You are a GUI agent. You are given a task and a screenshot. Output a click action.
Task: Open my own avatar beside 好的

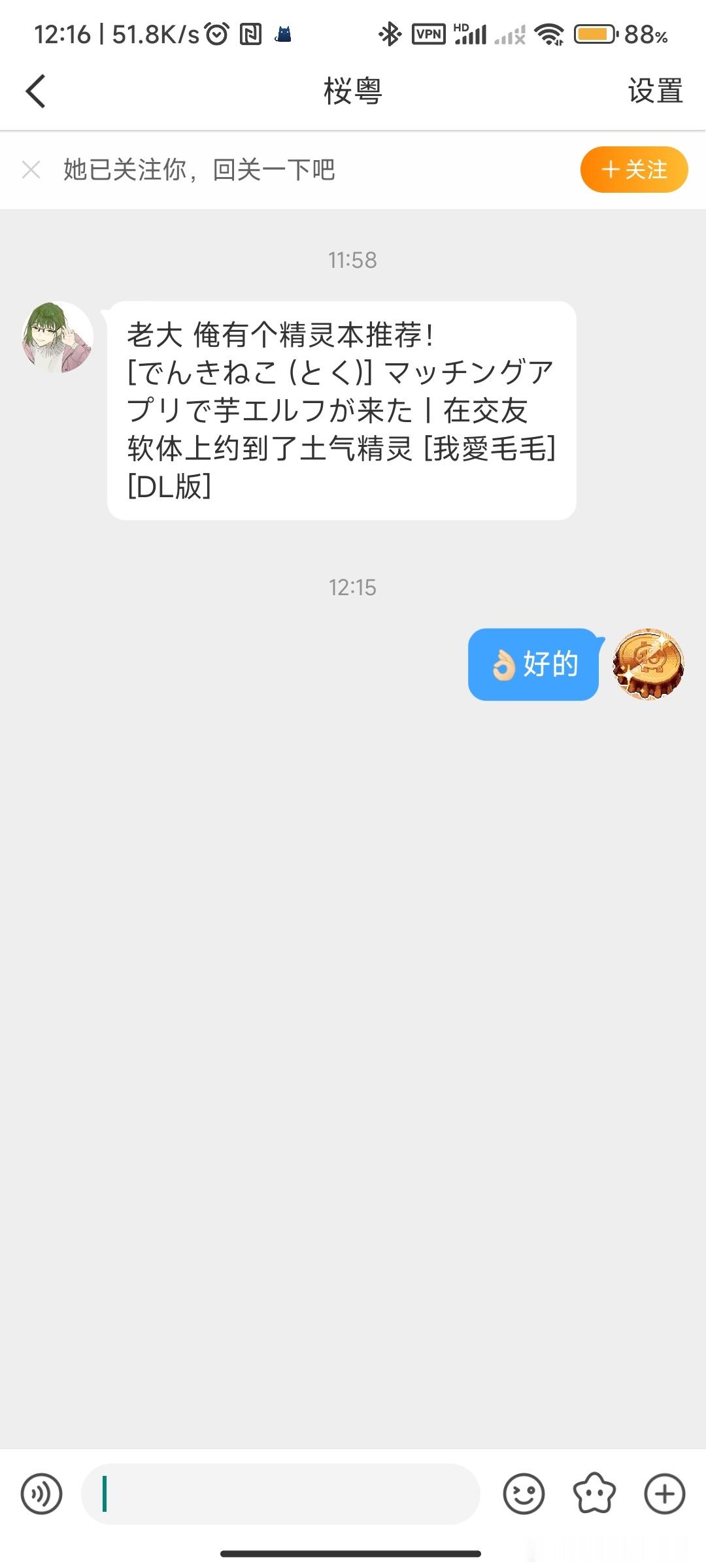click(648, 665)
